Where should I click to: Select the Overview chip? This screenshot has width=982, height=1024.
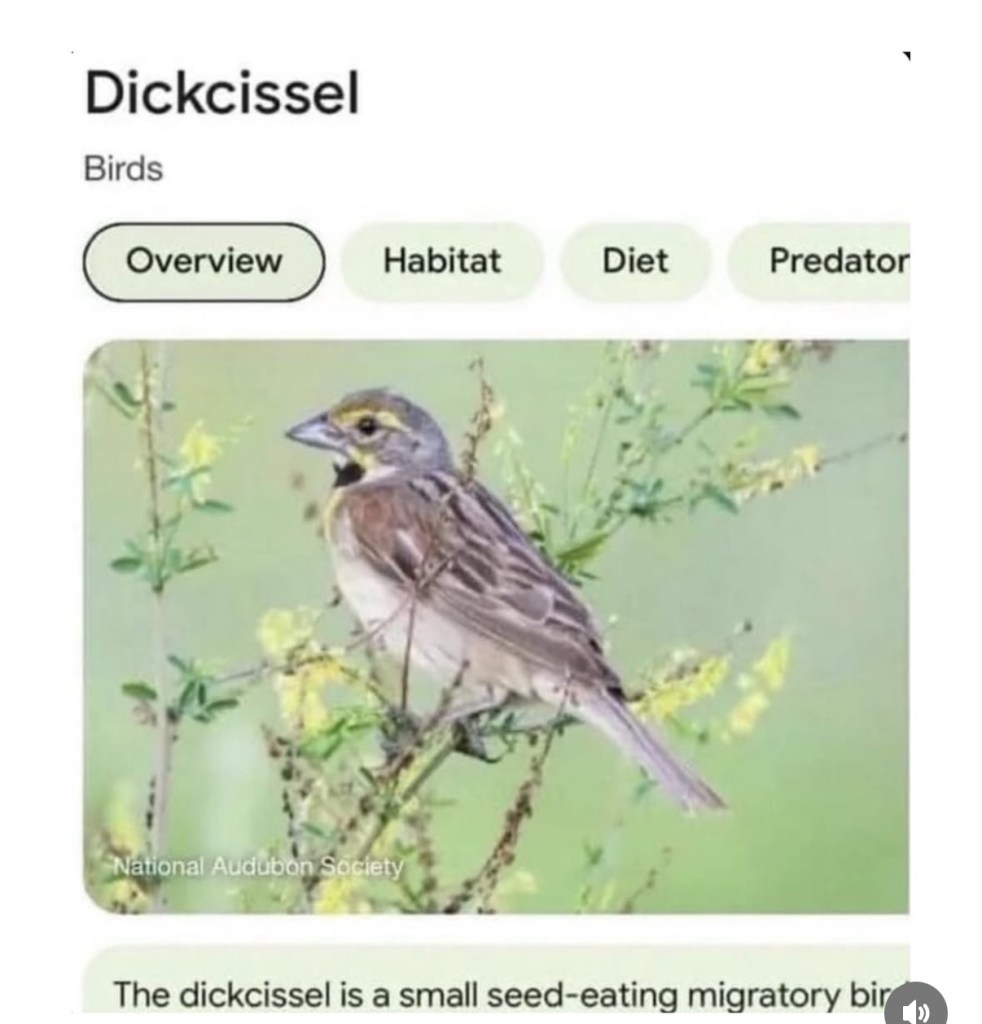coord(204,262)
